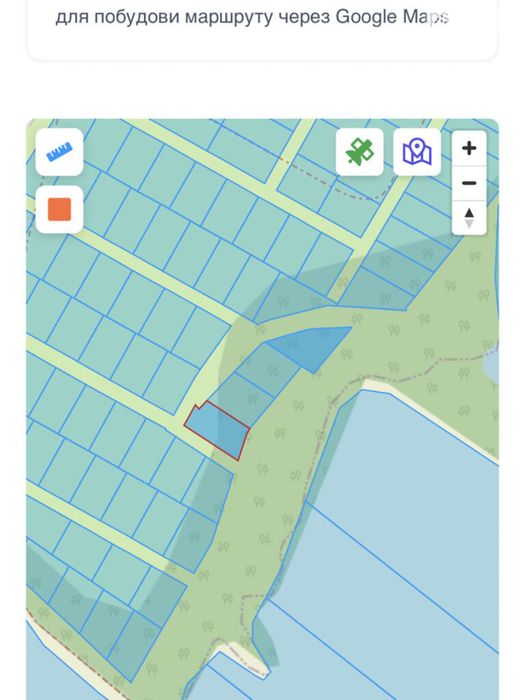Select the red-outlined land parcel
The image size is (525, 700).
(217, 430)
